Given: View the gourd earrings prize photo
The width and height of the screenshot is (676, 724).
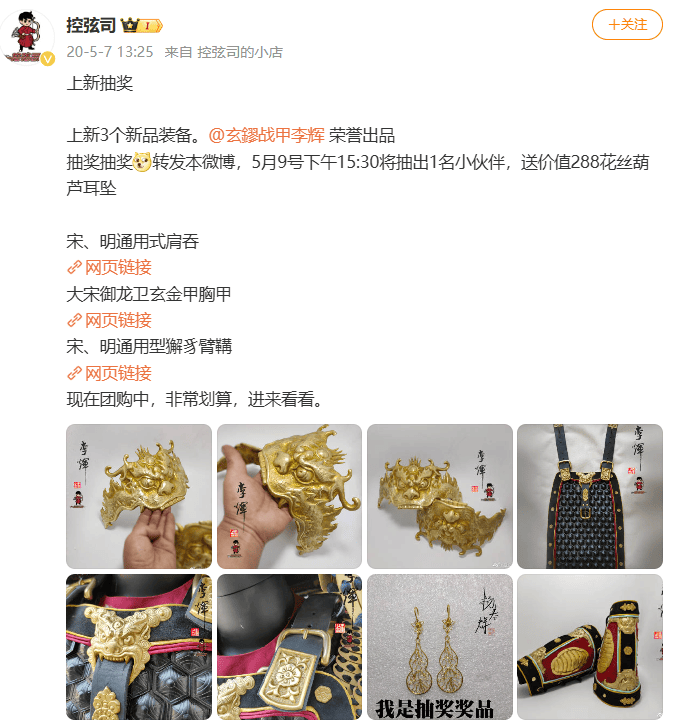Looking at the screenshot, I should tap(439, 646).
